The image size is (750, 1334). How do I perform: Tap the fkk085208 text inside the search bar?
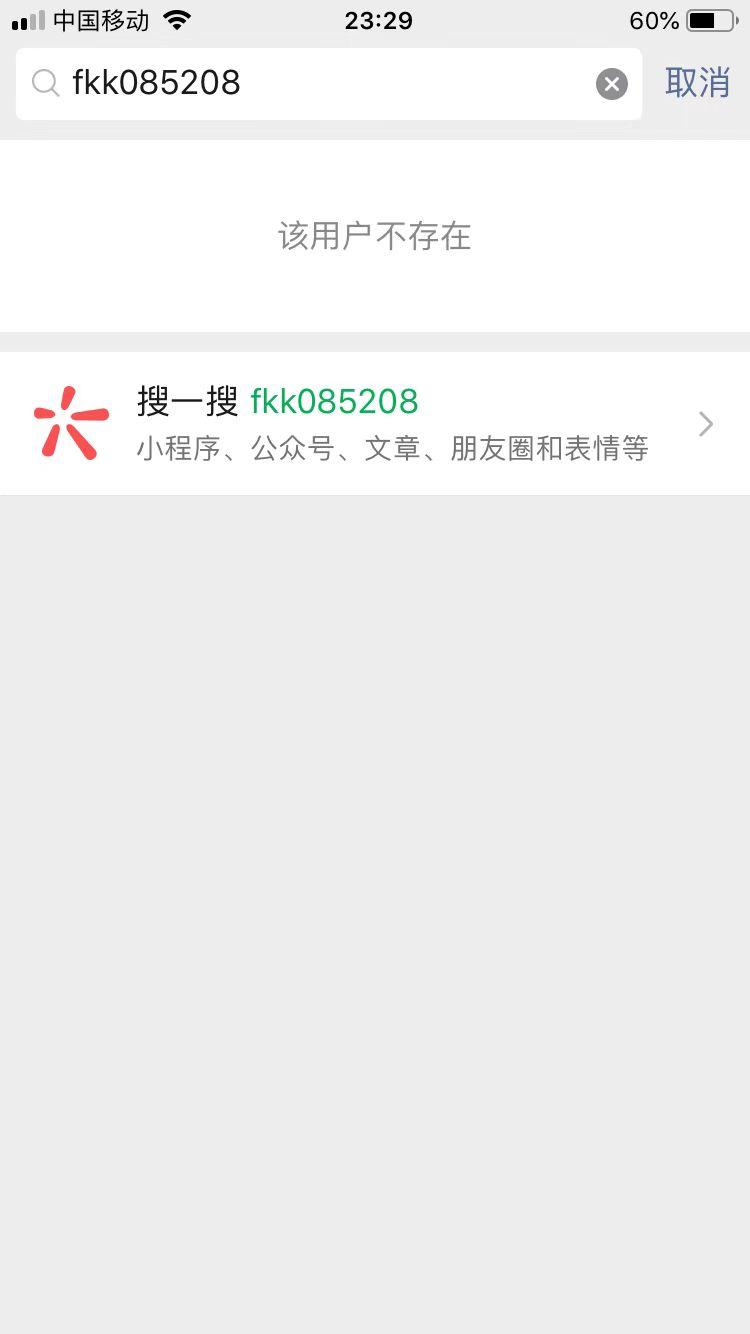[x=155, y=83]
